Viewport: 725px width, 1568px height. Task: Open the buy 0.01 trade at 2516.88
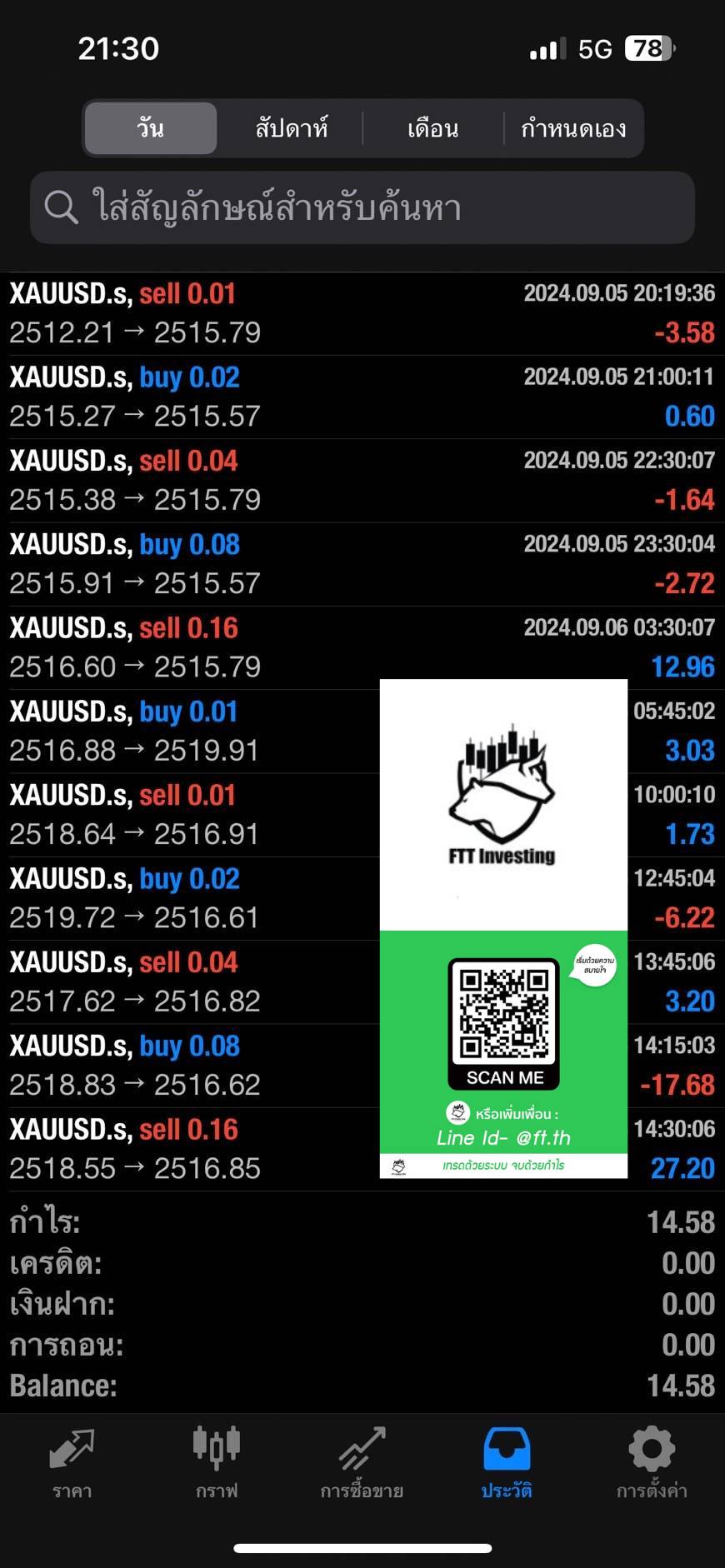190,732
